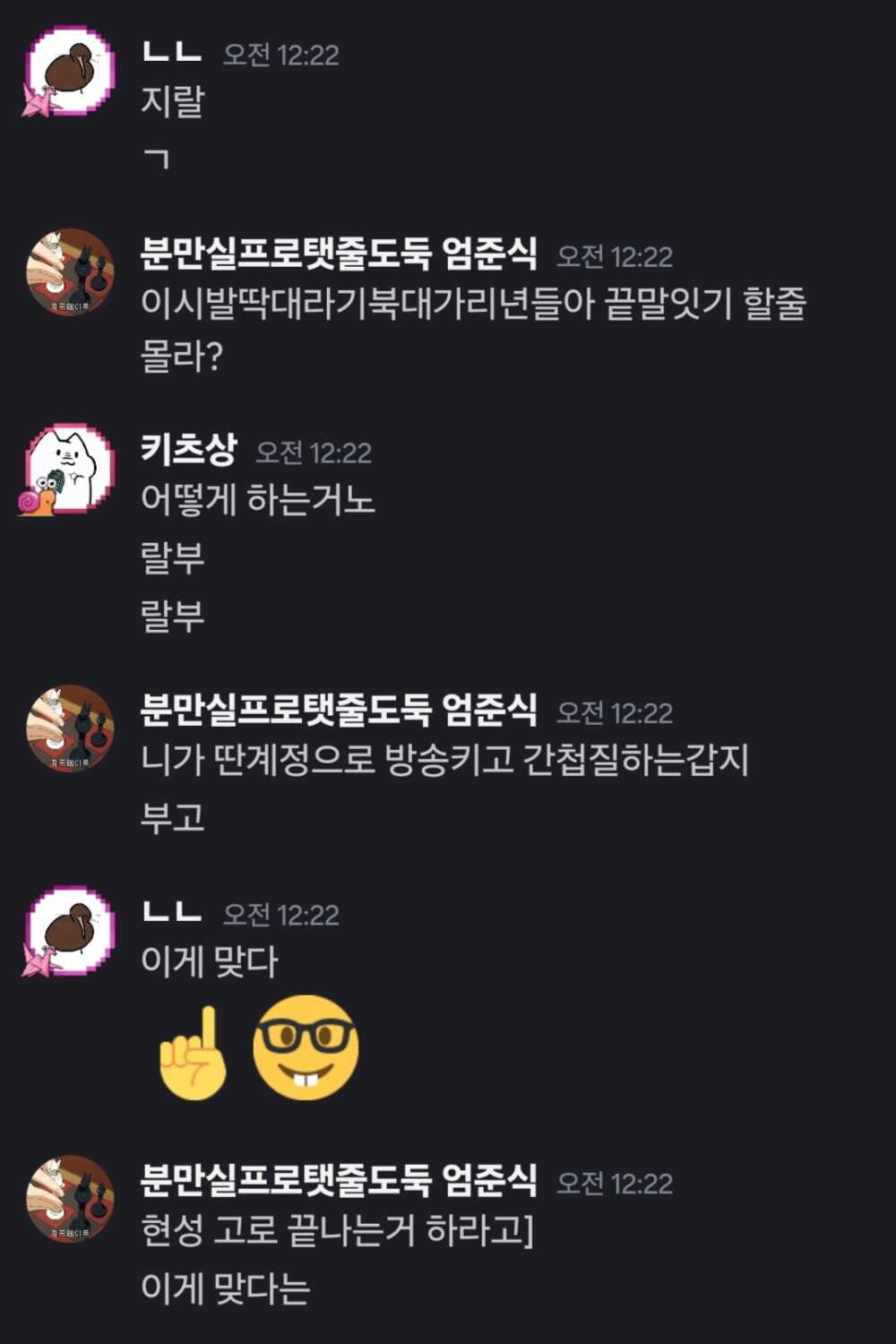The width and height of the screenshot is (896, 1344).
Task: Tap username ㄴㄴ above 이게 맞다
Action: point(172,913)
